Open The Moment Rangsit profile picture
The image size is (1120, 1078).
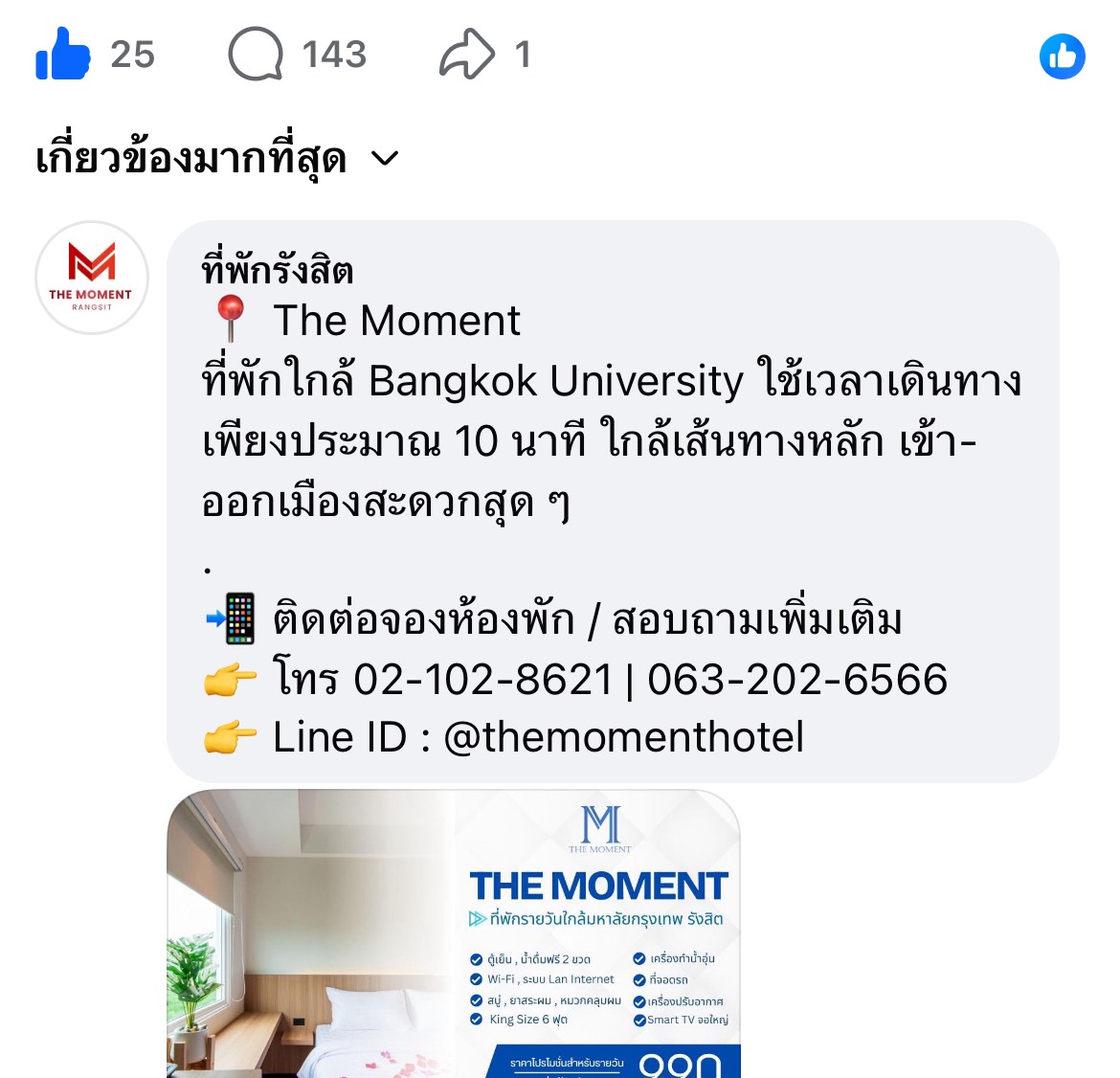pos(92,278)
